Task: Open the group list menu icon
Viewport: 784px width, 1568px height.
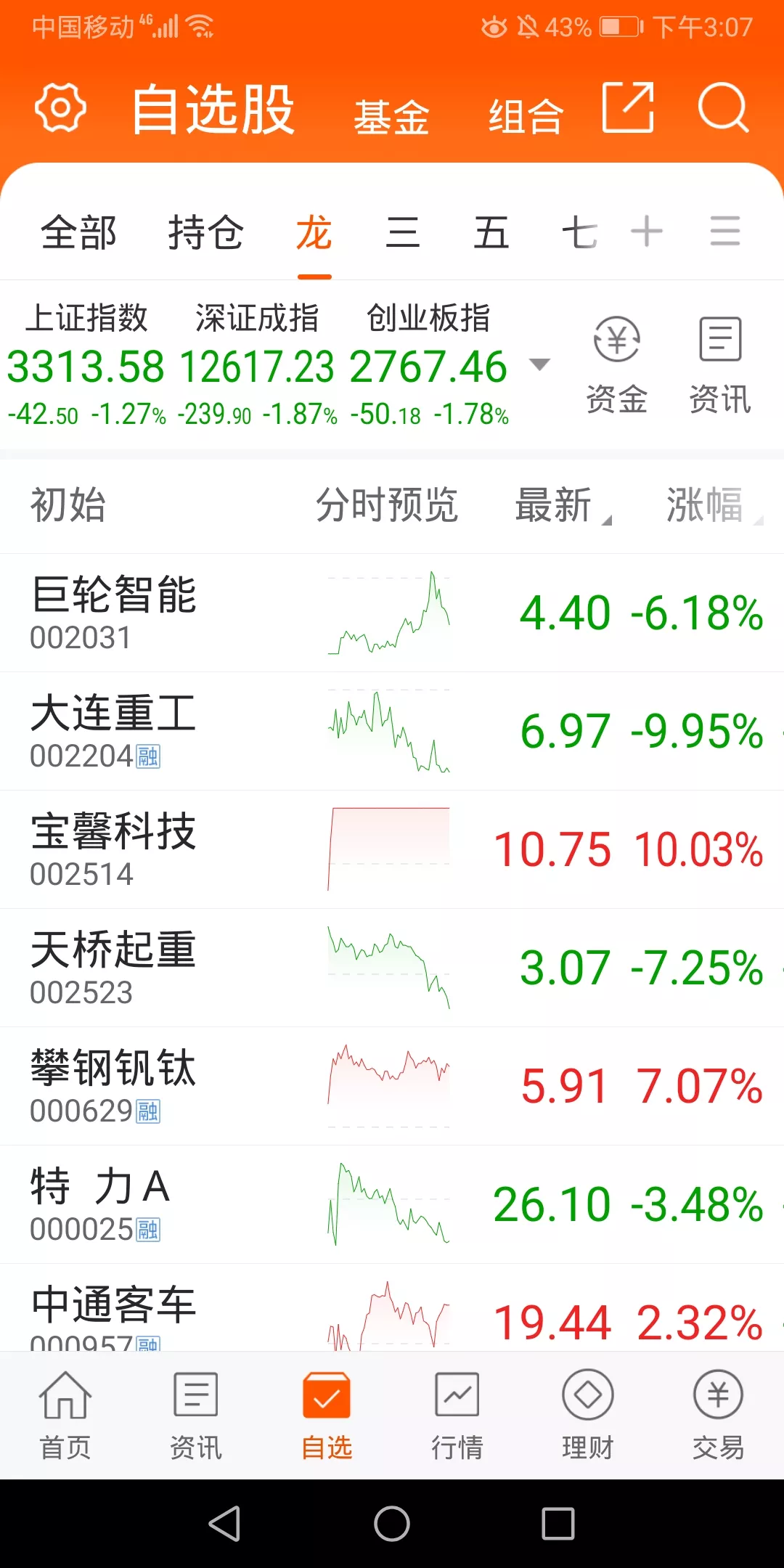Action: [725, 232]
